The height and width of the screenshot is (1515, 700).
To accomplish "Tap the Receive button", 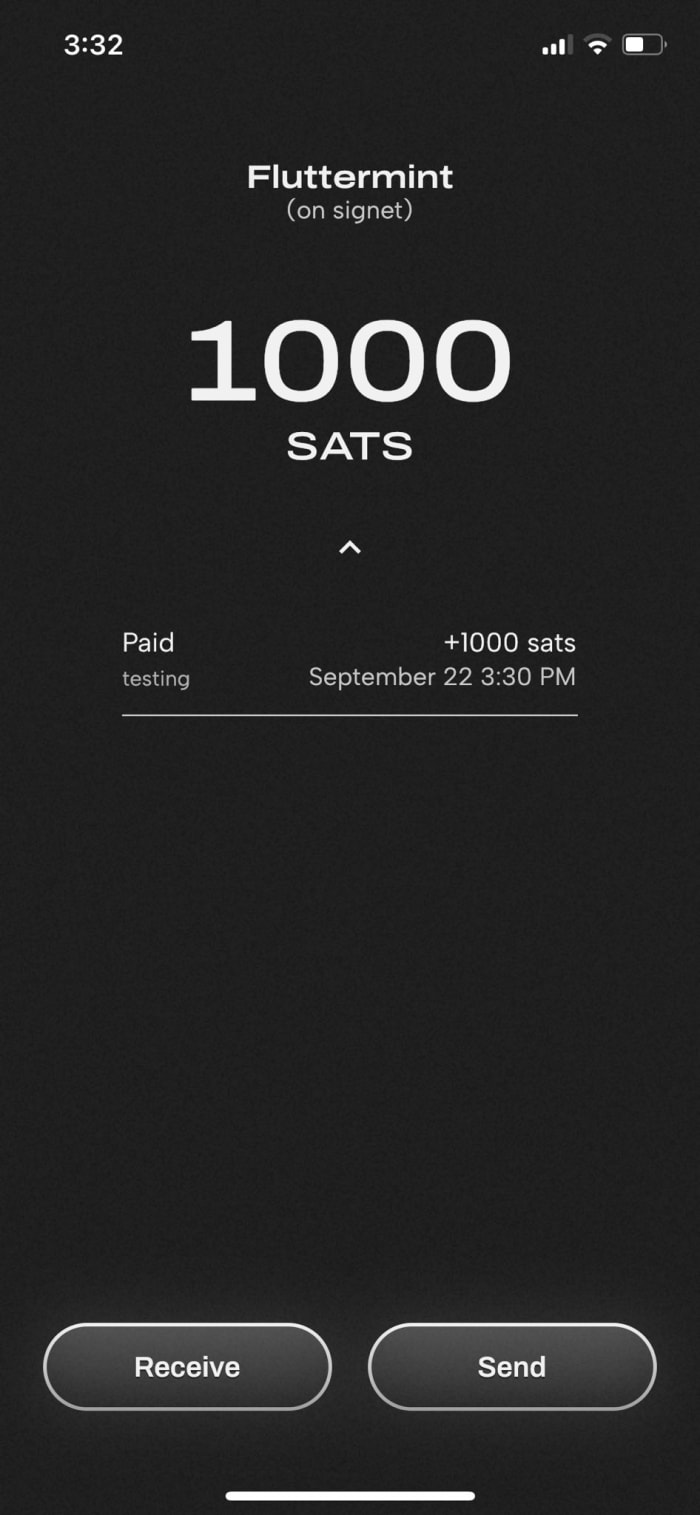I will (x=187, y=1366).
